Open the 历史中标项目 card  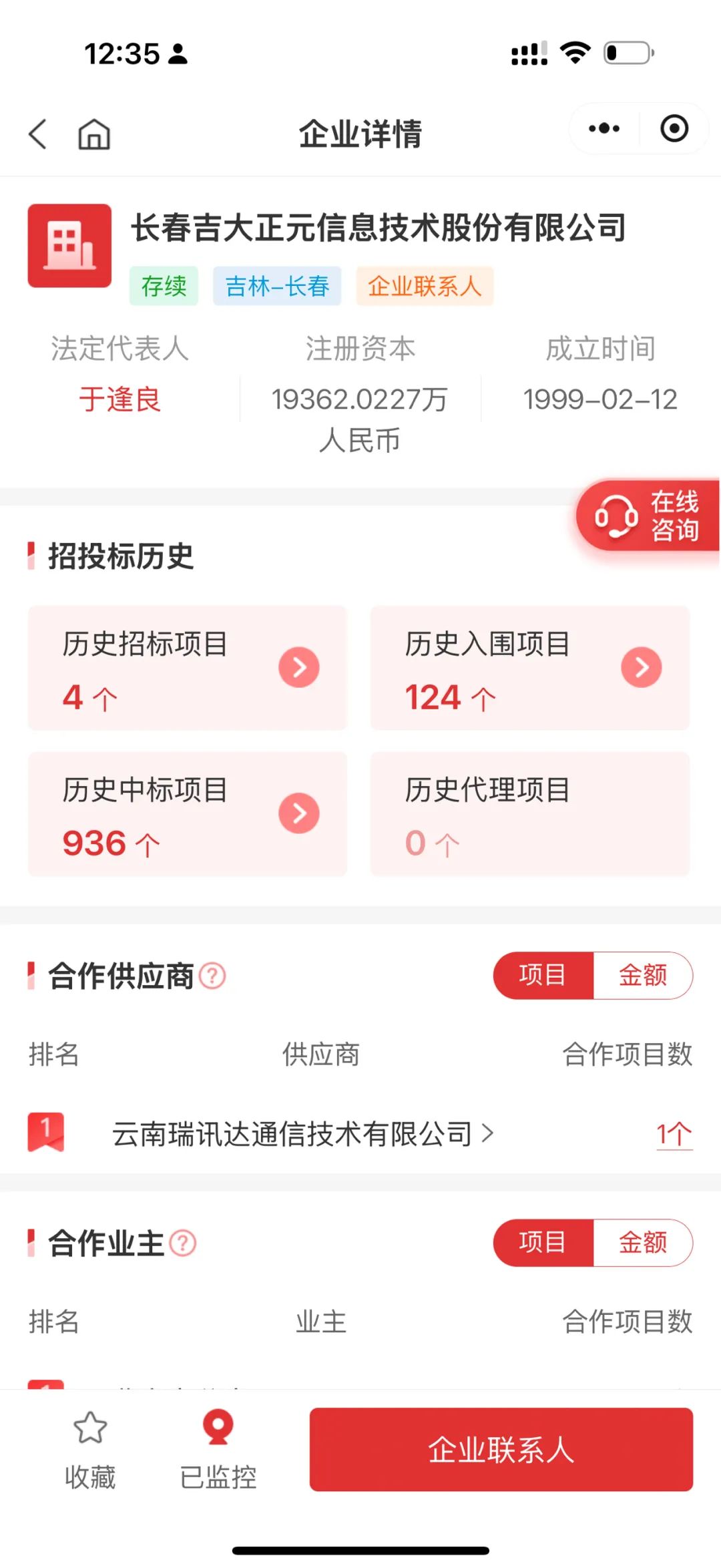188,813
